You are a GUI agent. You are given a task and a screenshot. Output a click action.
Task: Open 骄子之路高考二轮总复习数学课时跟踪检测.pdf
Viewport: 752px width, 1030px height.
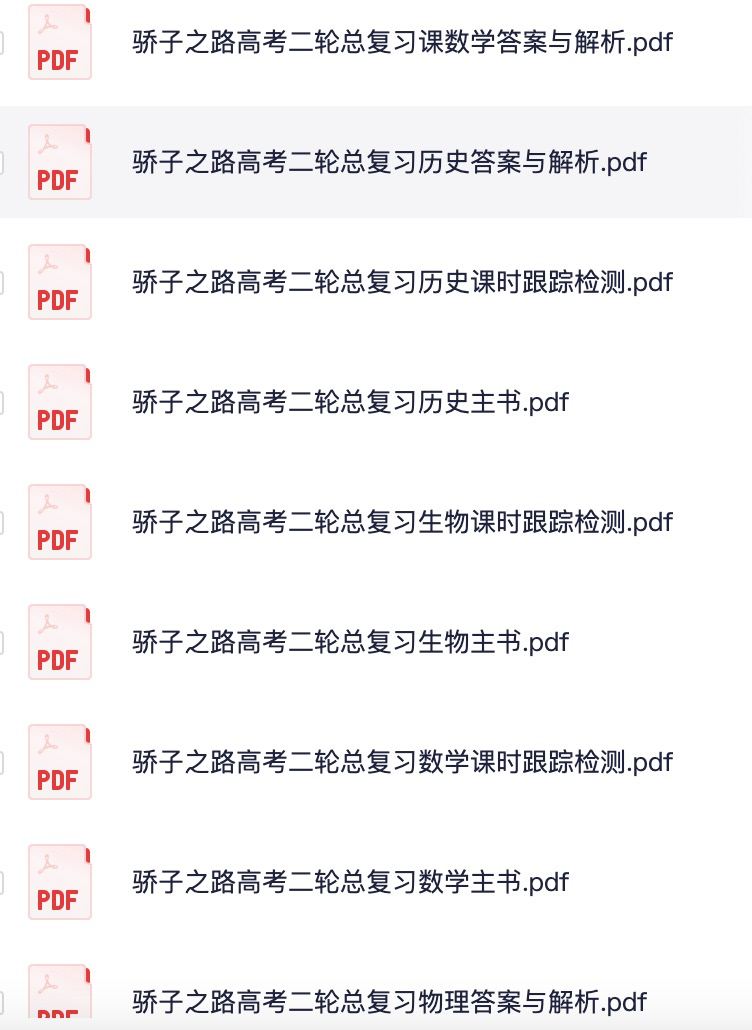400,761
